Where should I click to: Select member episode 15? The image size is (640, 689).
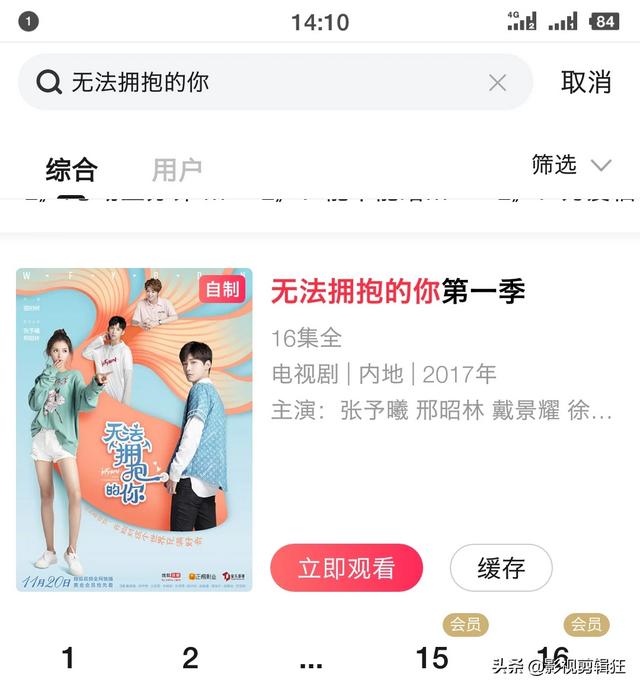[432, 657]
